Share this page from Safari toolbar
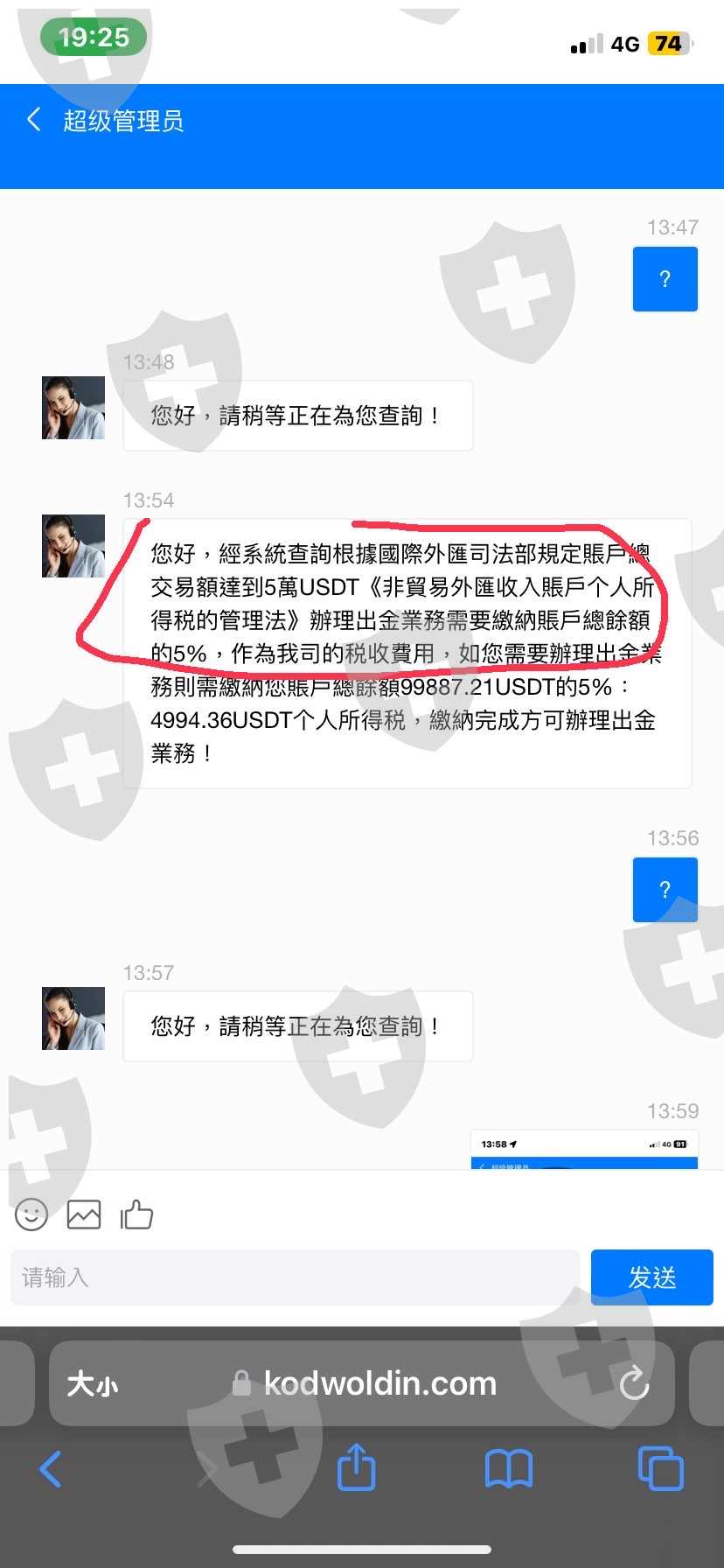 pyautogui.click(x=357, y=1467)
